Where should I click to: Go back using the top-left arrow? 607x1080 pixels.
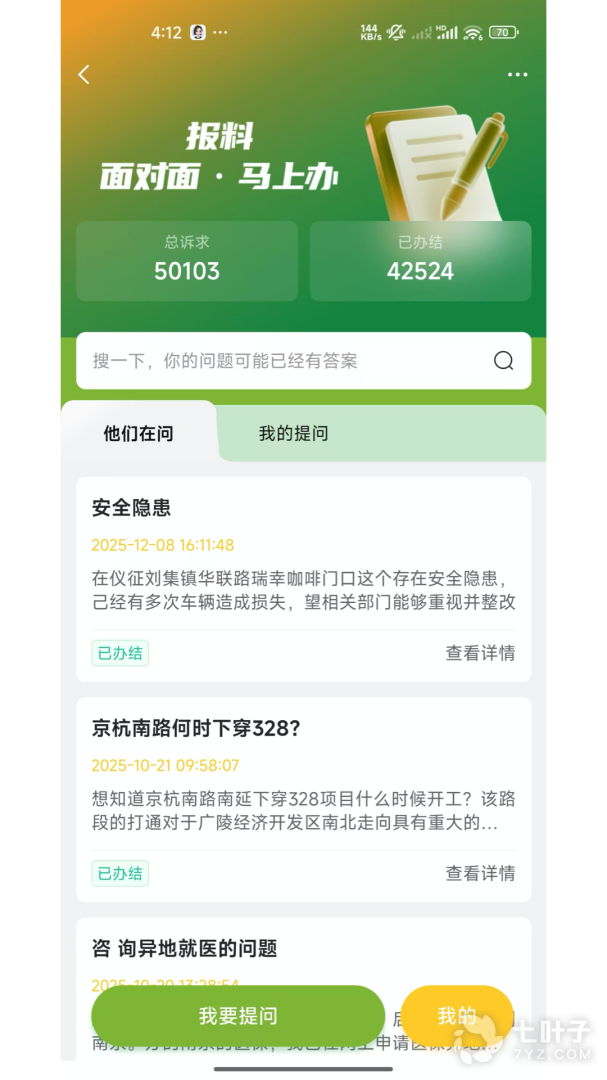(84, 74)
